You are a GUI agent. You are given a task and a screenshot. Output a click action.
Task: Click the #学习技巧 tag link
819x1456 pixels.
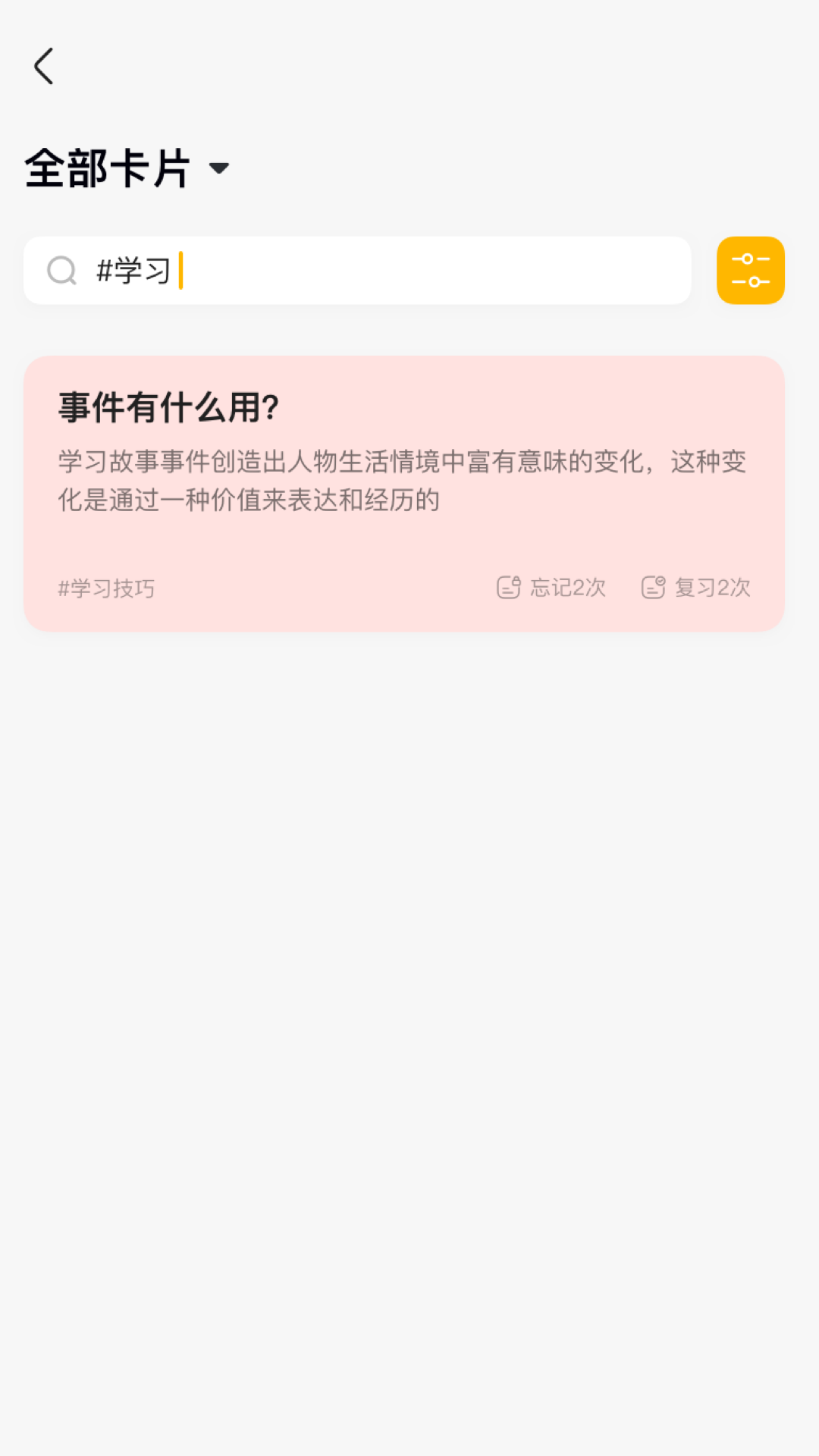107,587
